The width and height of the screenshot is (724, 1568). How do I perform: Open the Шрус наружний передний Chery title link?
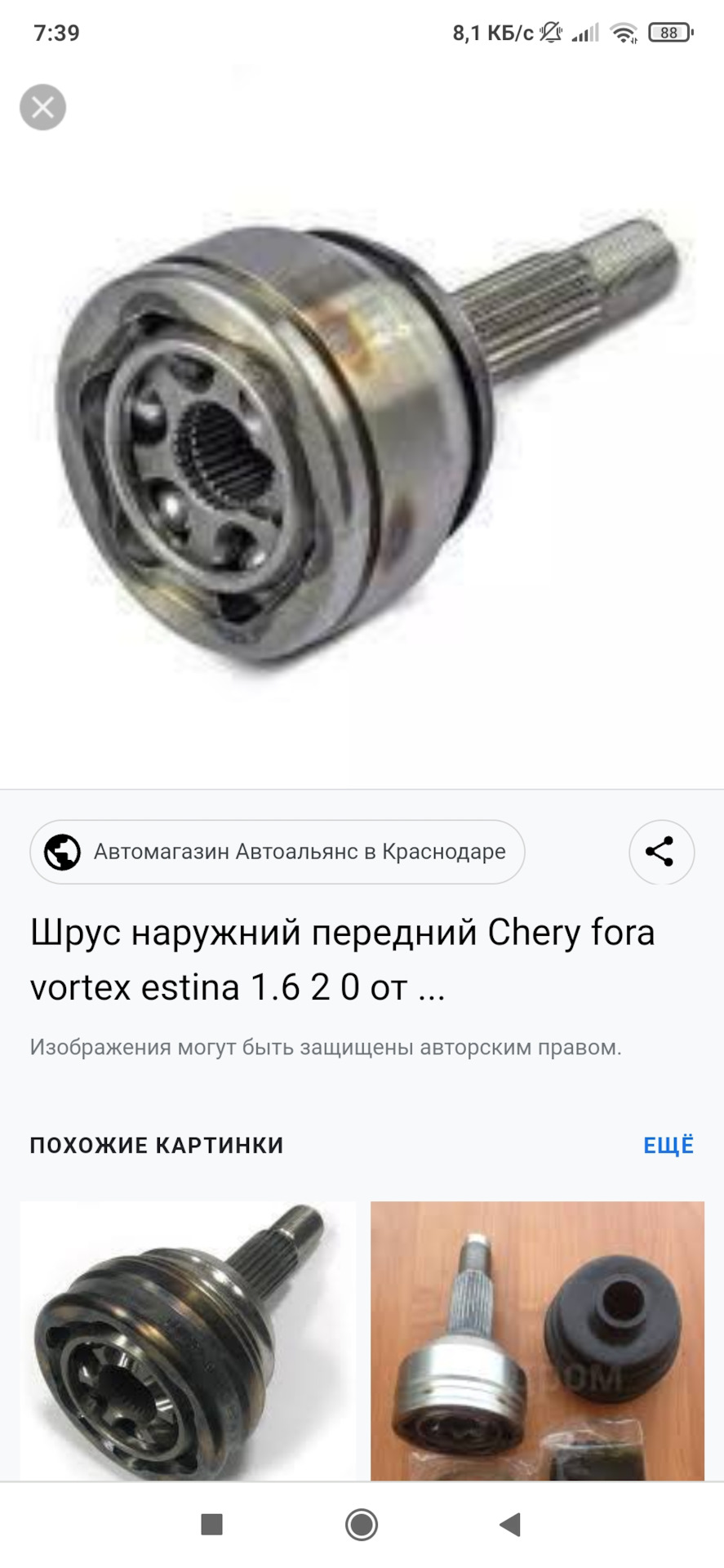pos(342,959)
